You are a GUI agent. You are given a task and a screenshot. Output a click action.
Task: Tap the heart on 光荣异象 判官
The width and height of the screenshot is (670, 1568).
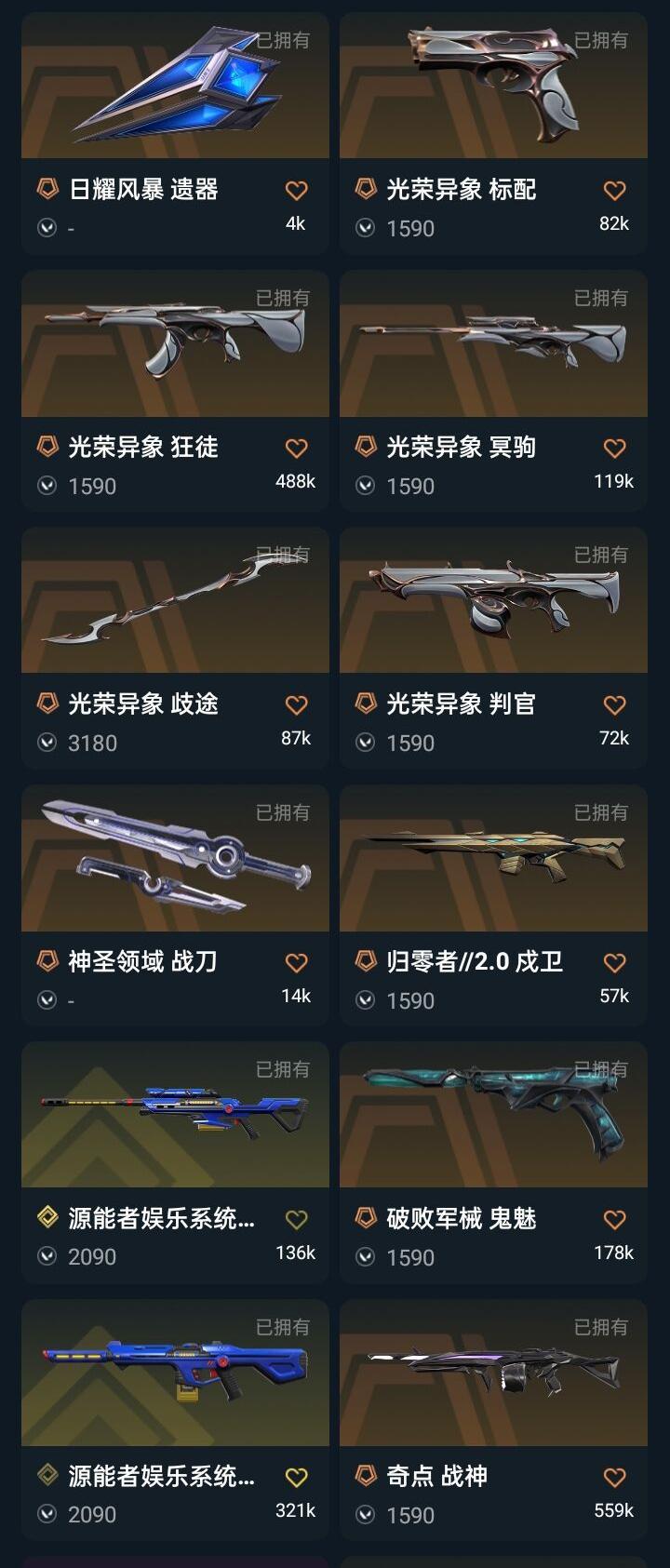tap(614, 705)
